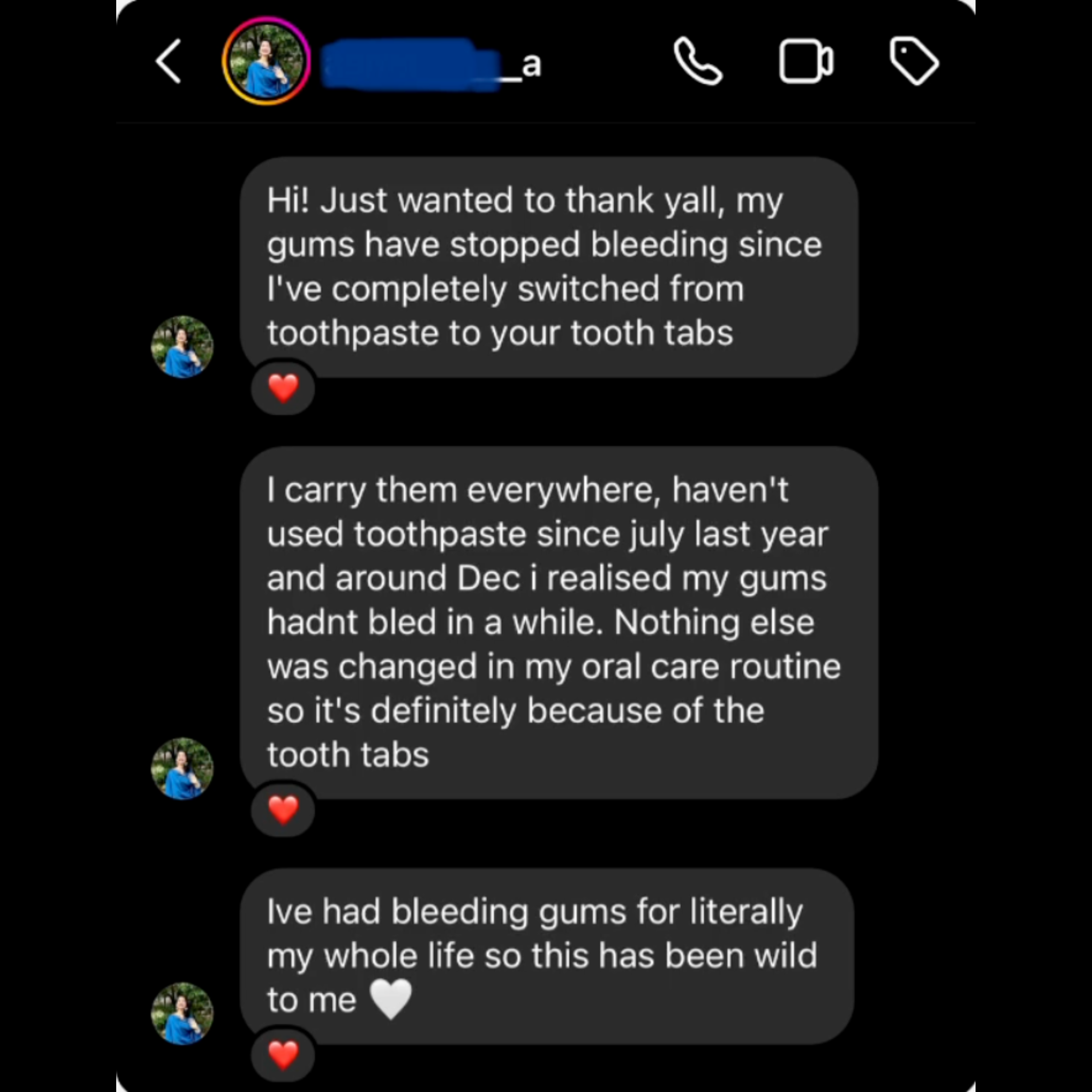Viewport: 1092px width, 1092px height.
Task: View heart reaction on the "Hi! Just wanted" message
Action: [x=283, y=388]
